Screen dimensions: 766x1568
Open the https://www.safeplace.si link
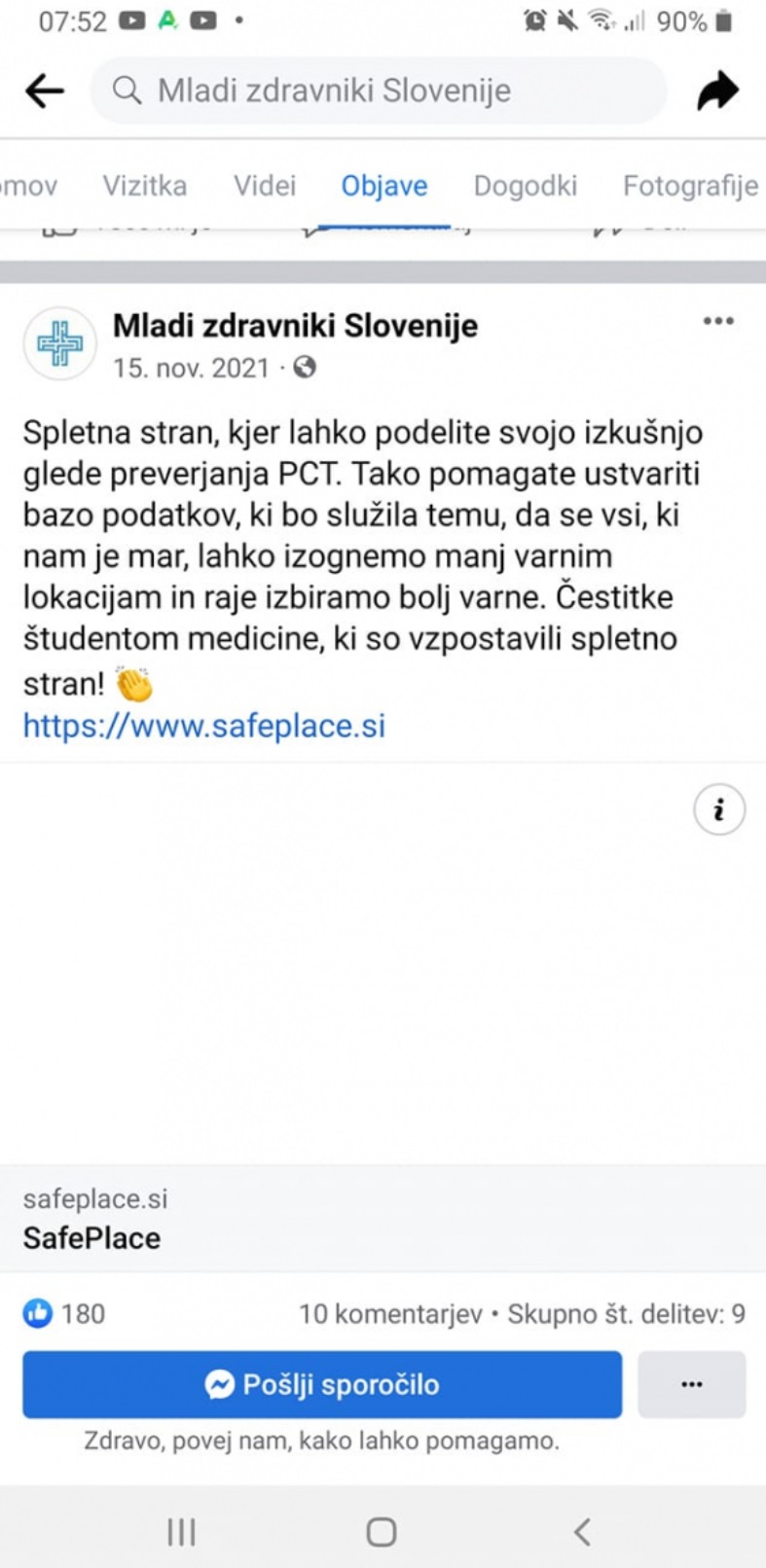[x=204, y=726]
